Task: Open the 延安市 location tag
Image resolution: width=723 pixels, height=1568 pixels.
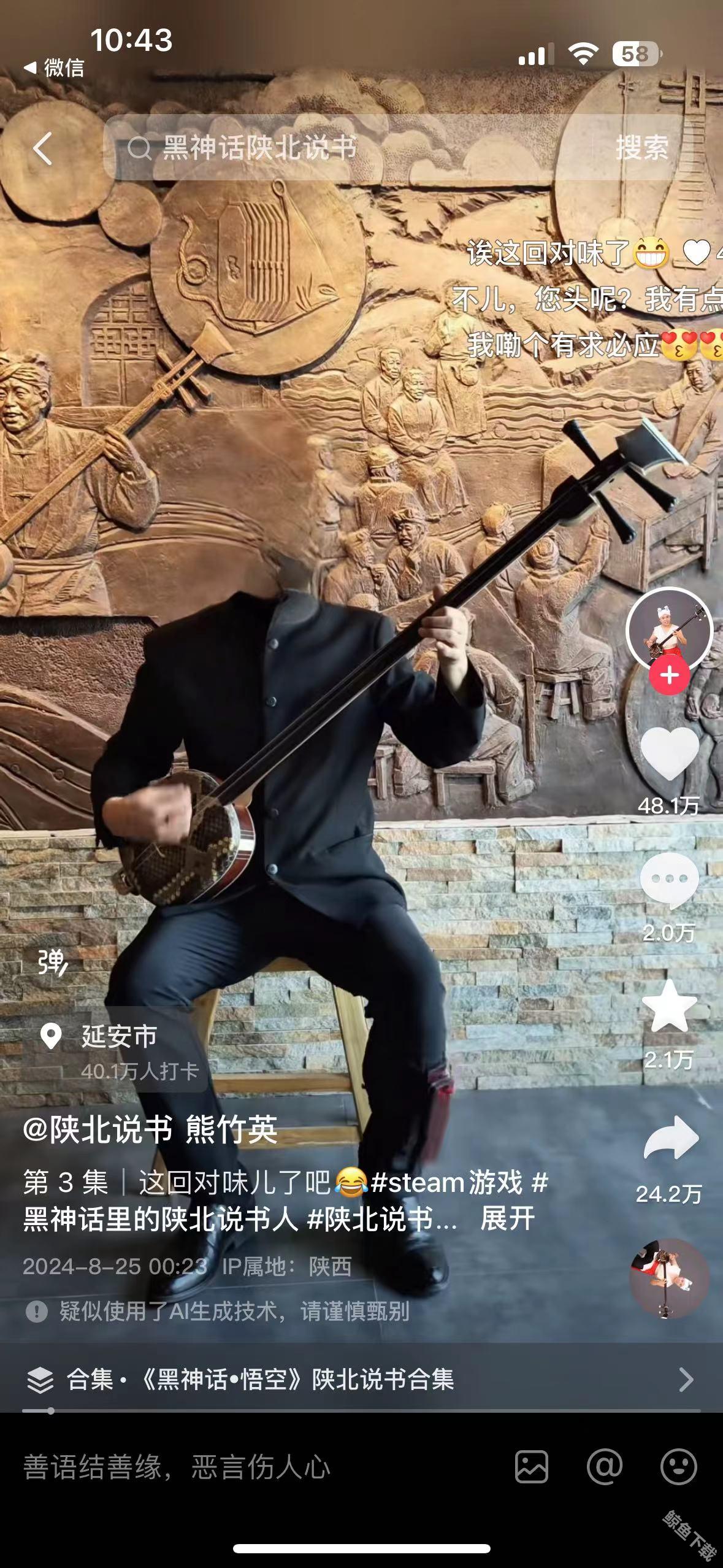Action: pos(120,1037)
